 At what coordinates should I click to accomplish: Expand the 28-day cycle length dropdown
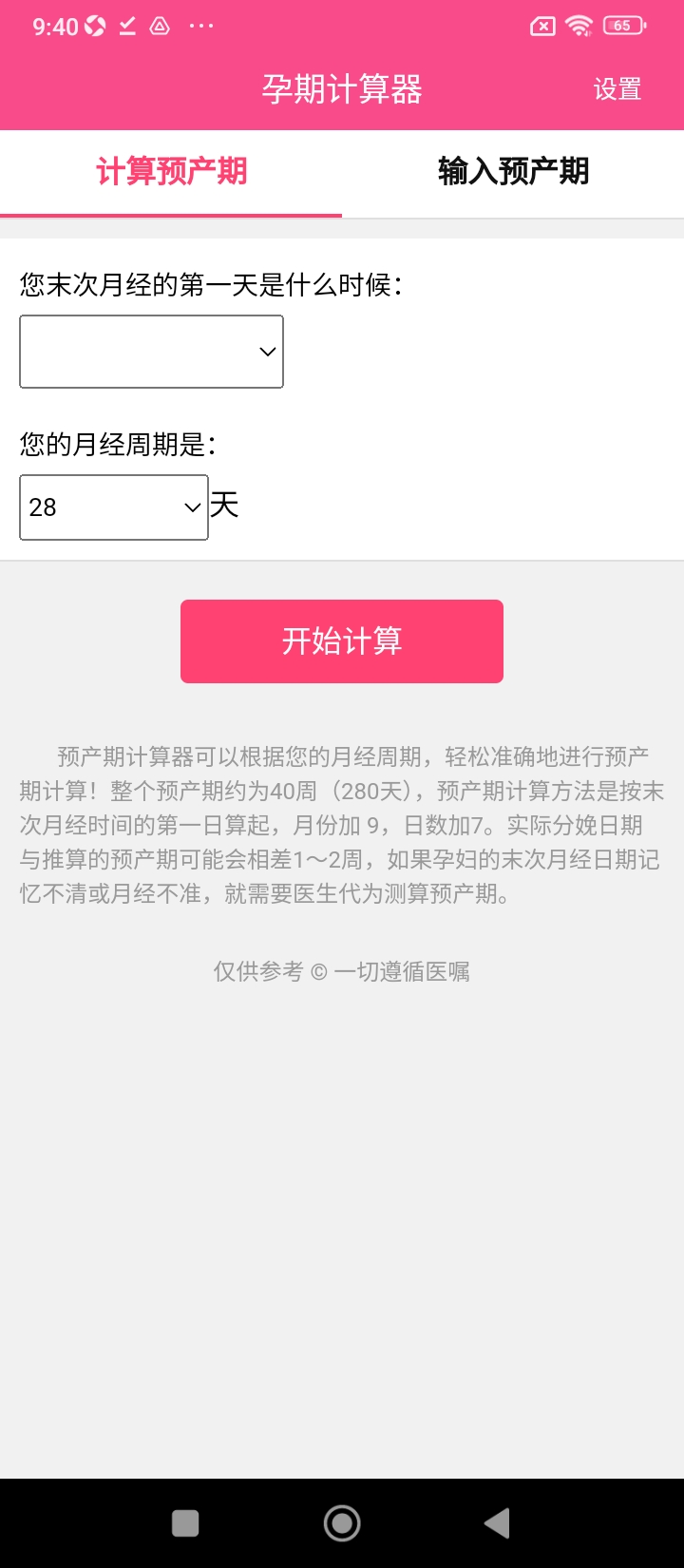click(x=114, y=507)
